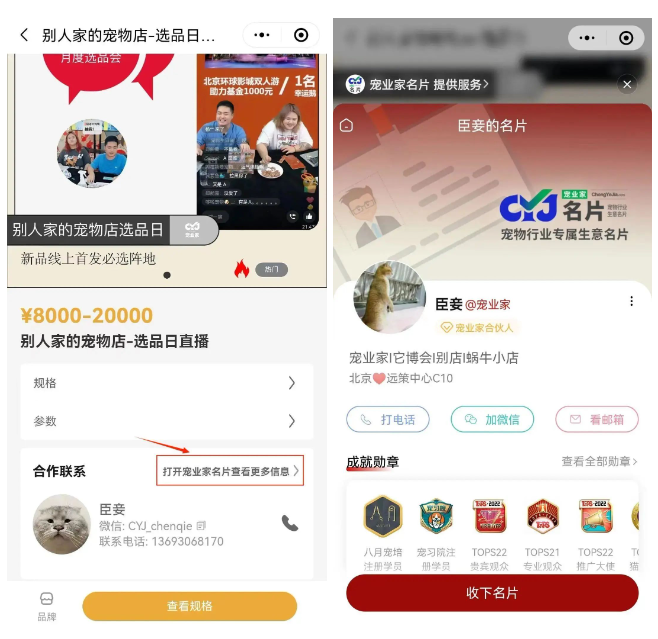
Task: Tap 打电话 button on card
Action: click(388, 420)
